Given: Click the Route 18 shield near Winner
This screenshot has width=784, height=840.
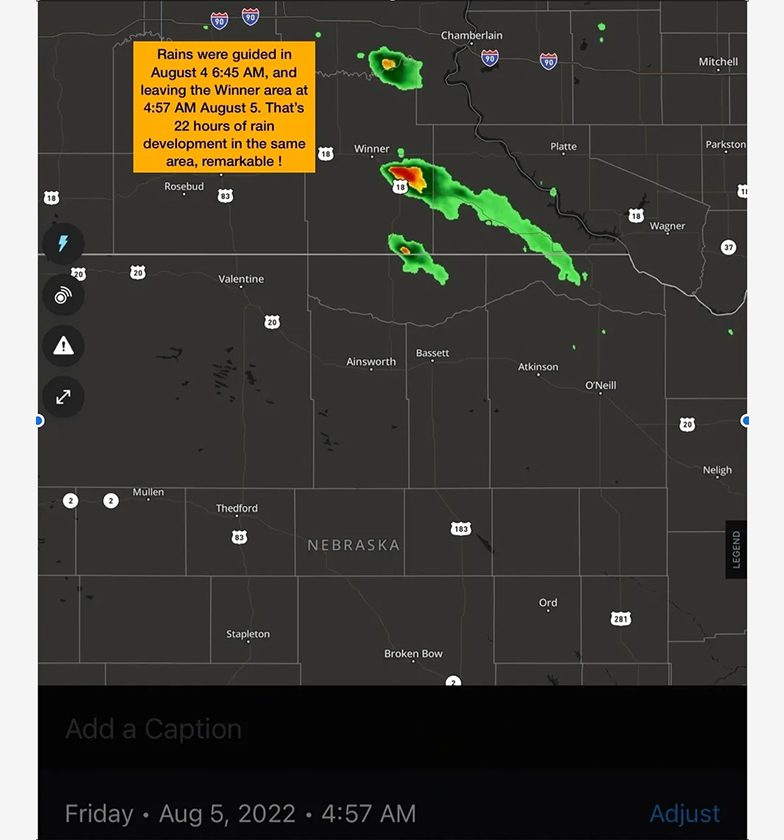Looking at the screenshot, I should point(325,155).
